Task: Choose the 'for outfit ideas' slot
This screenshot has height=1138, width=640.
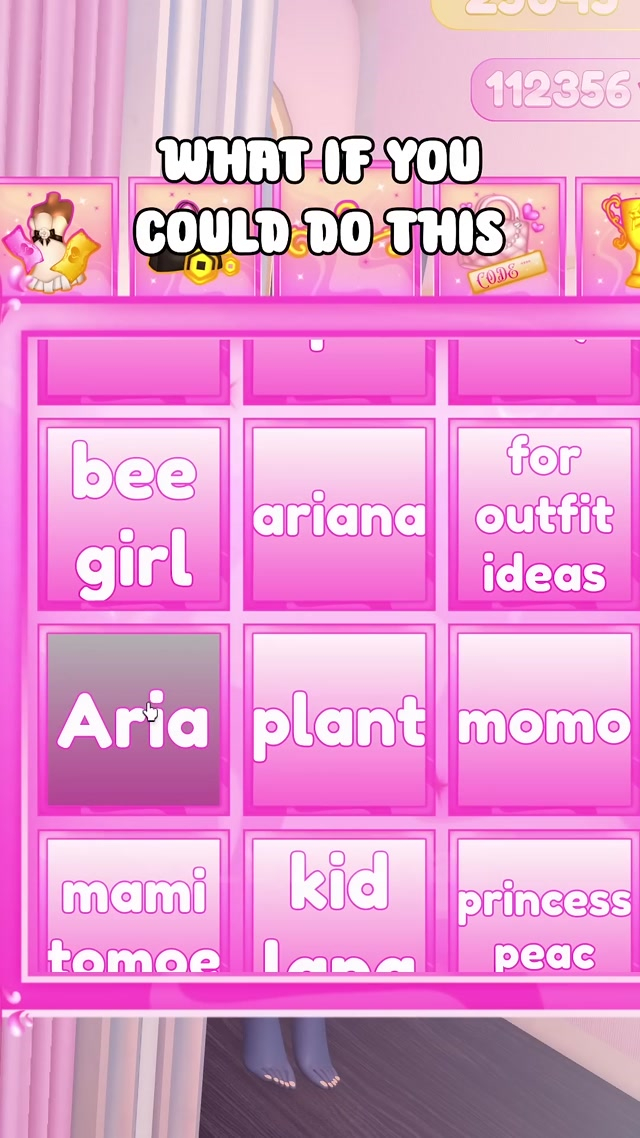Action: pos(543,515)
